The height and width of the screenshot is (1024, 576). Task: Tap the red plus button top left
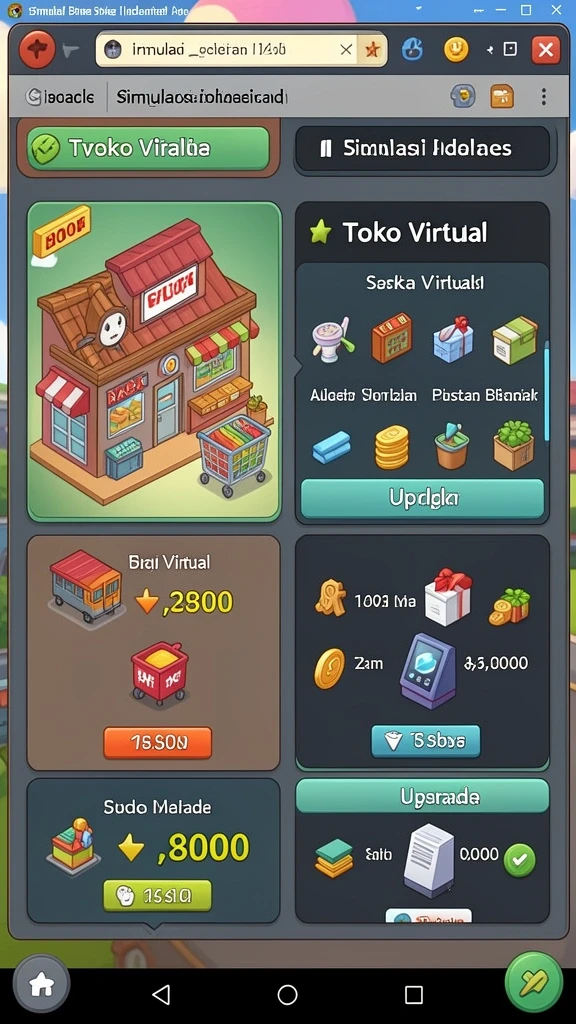pos(37,50)
